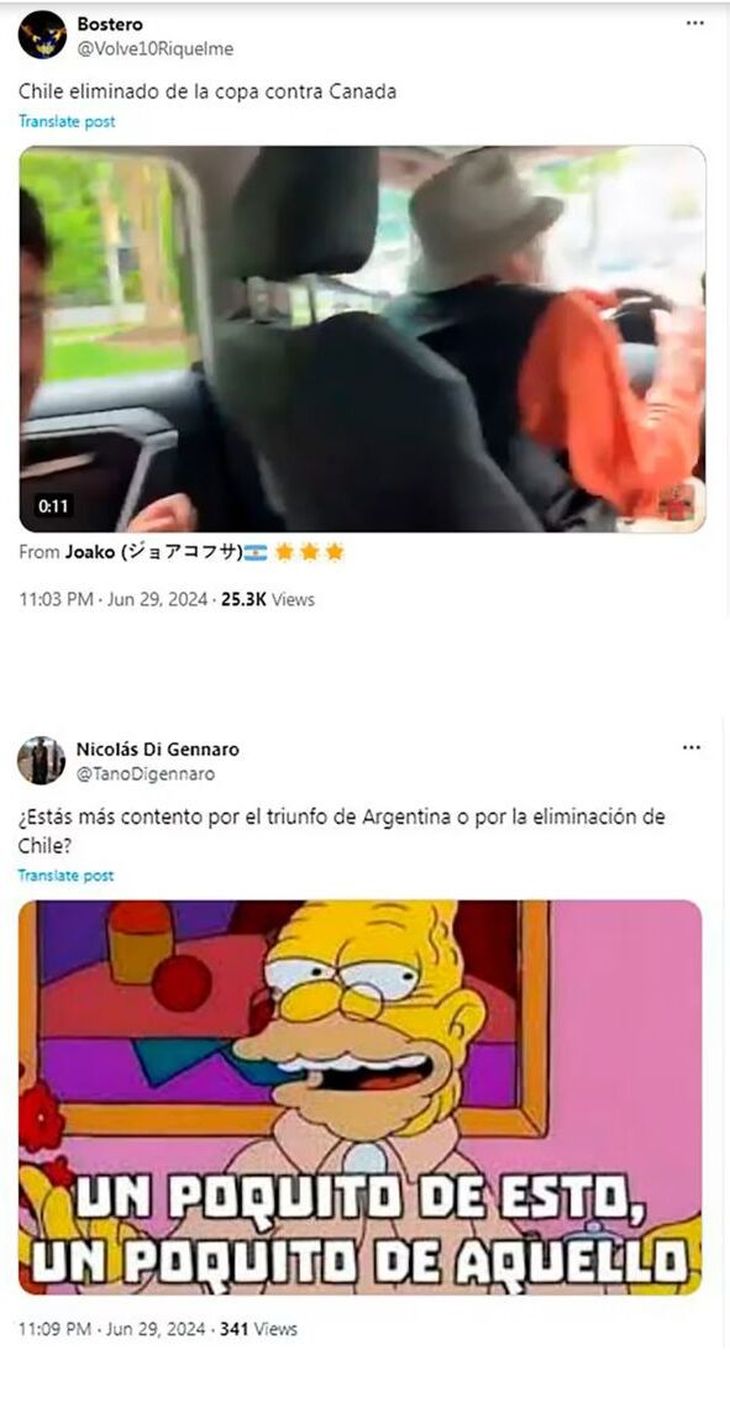
Task: Open Nicolás Di Gennaro's profile avatar
Action: [x=41, y=760]
